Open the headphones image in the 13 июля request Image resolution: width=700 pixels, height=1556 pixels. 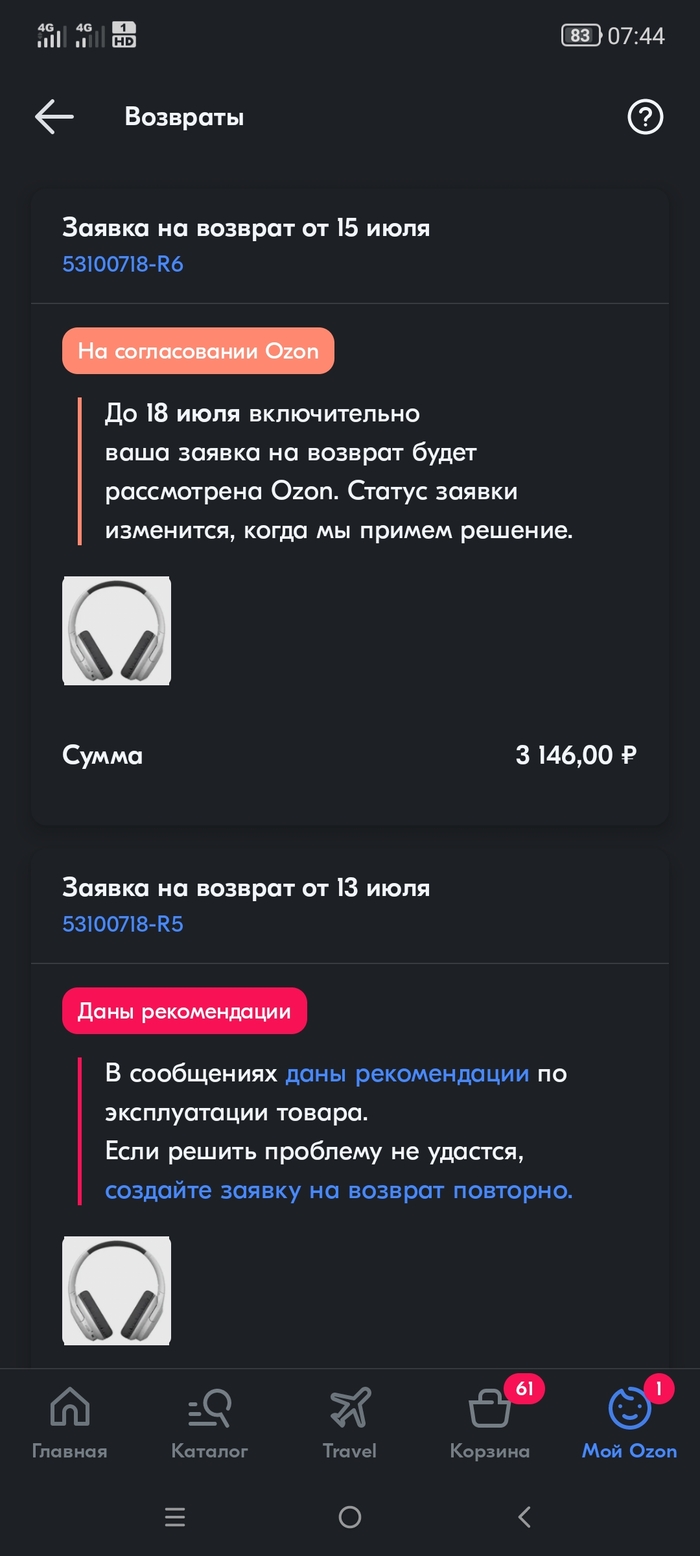click(x=116, y=1291)
